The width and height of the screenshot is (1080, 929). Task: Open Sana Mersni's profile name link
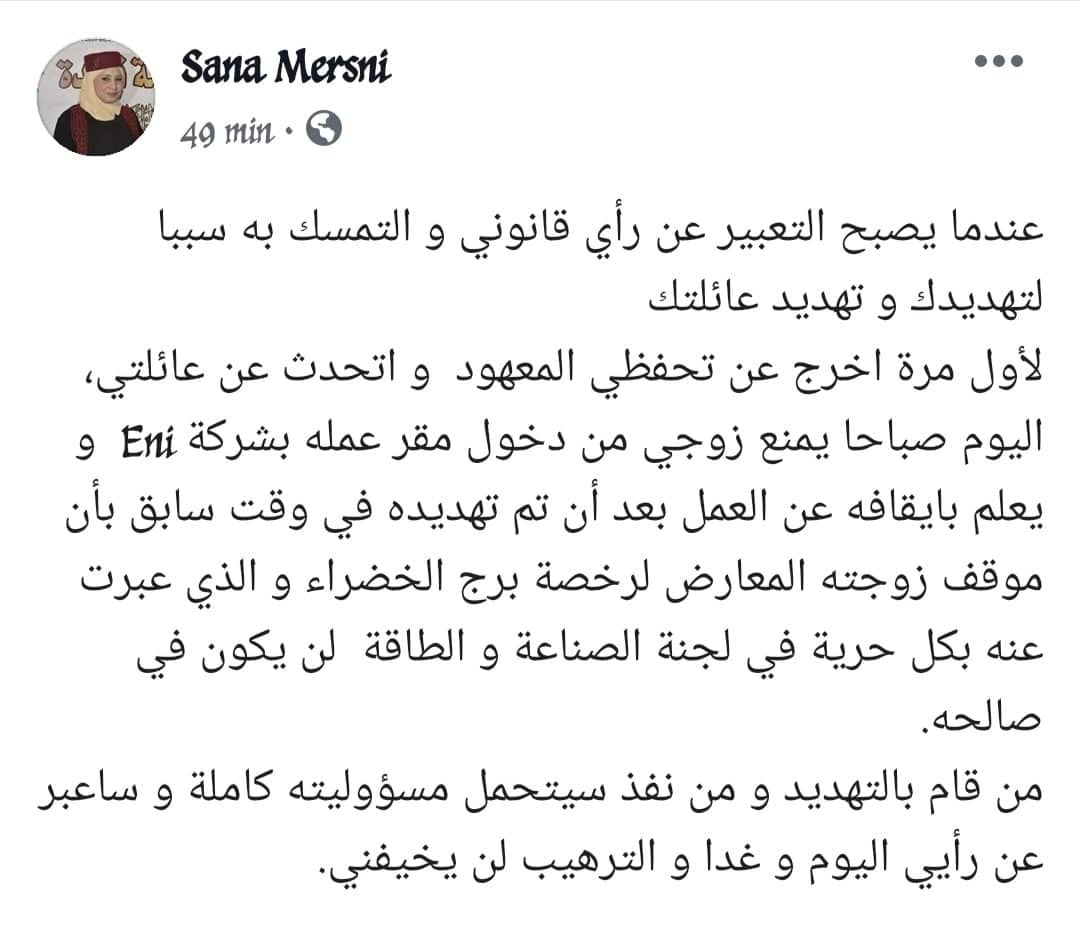pyautogui.click(x=285, y=67)
